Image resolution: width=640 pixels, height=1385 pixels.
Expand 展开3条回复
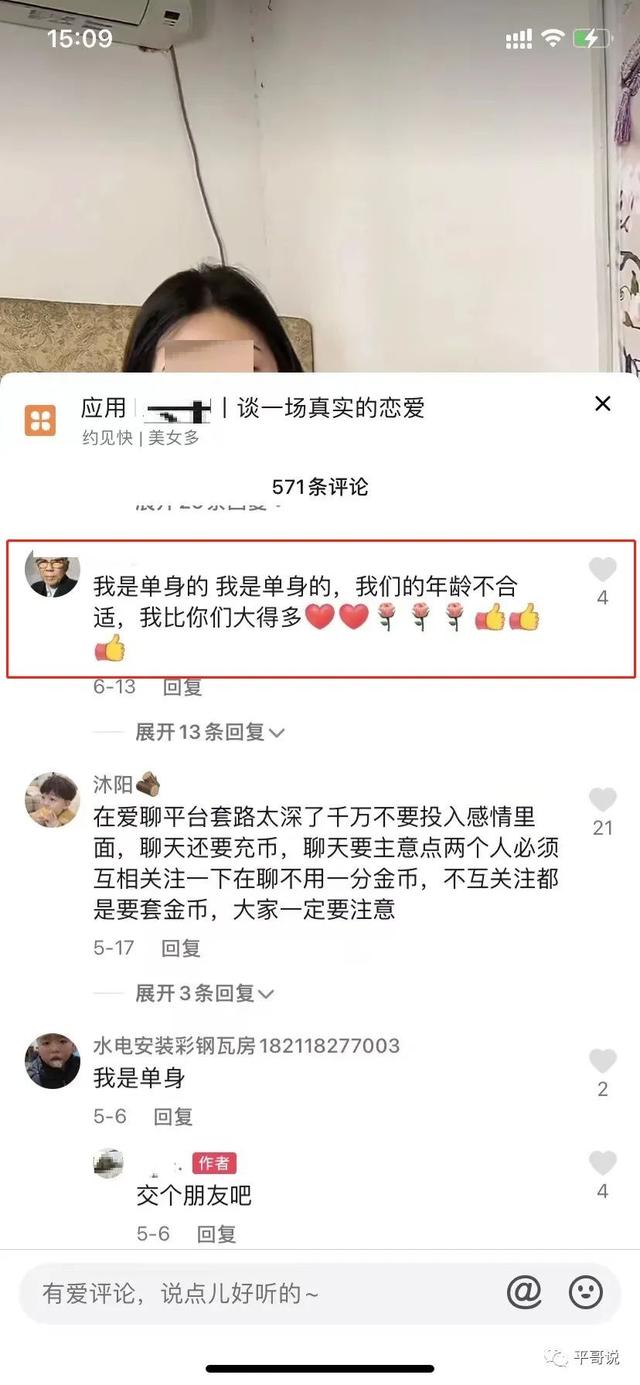point(205,993)
